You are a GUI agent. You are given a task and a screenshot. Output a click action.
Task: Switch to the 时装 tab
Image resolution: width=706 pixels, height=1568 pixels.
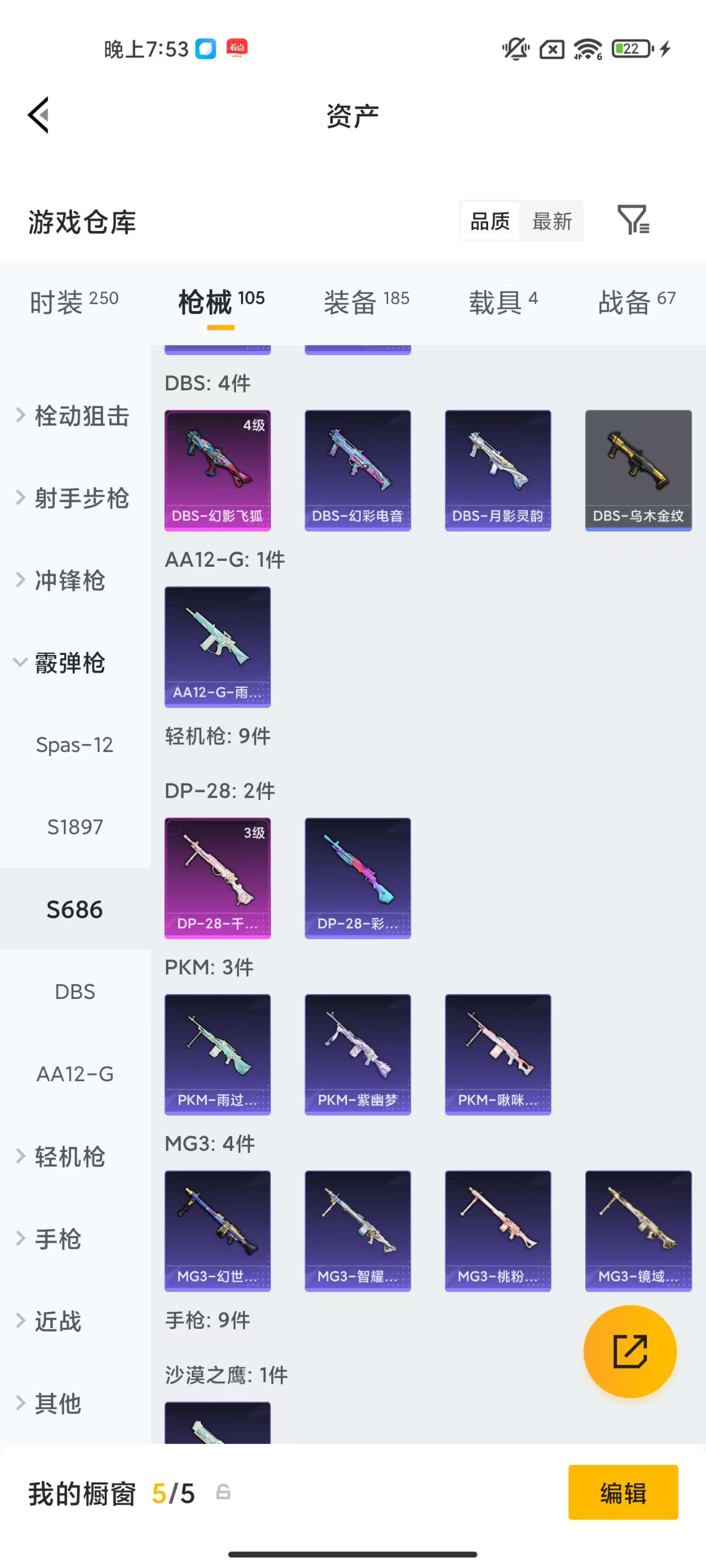click(74, 301)
